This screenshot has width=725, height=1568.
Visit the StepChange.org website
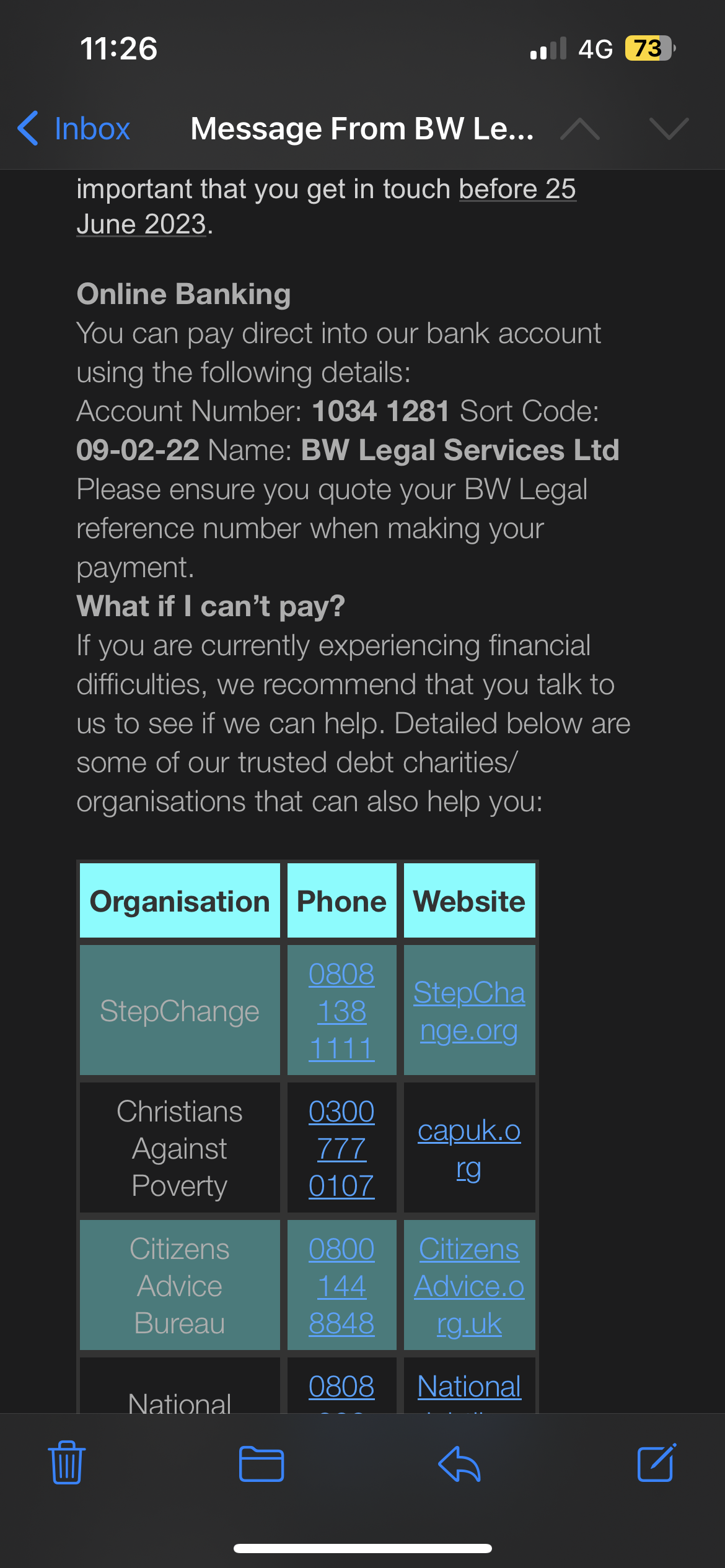click(x=469, y=1011)
